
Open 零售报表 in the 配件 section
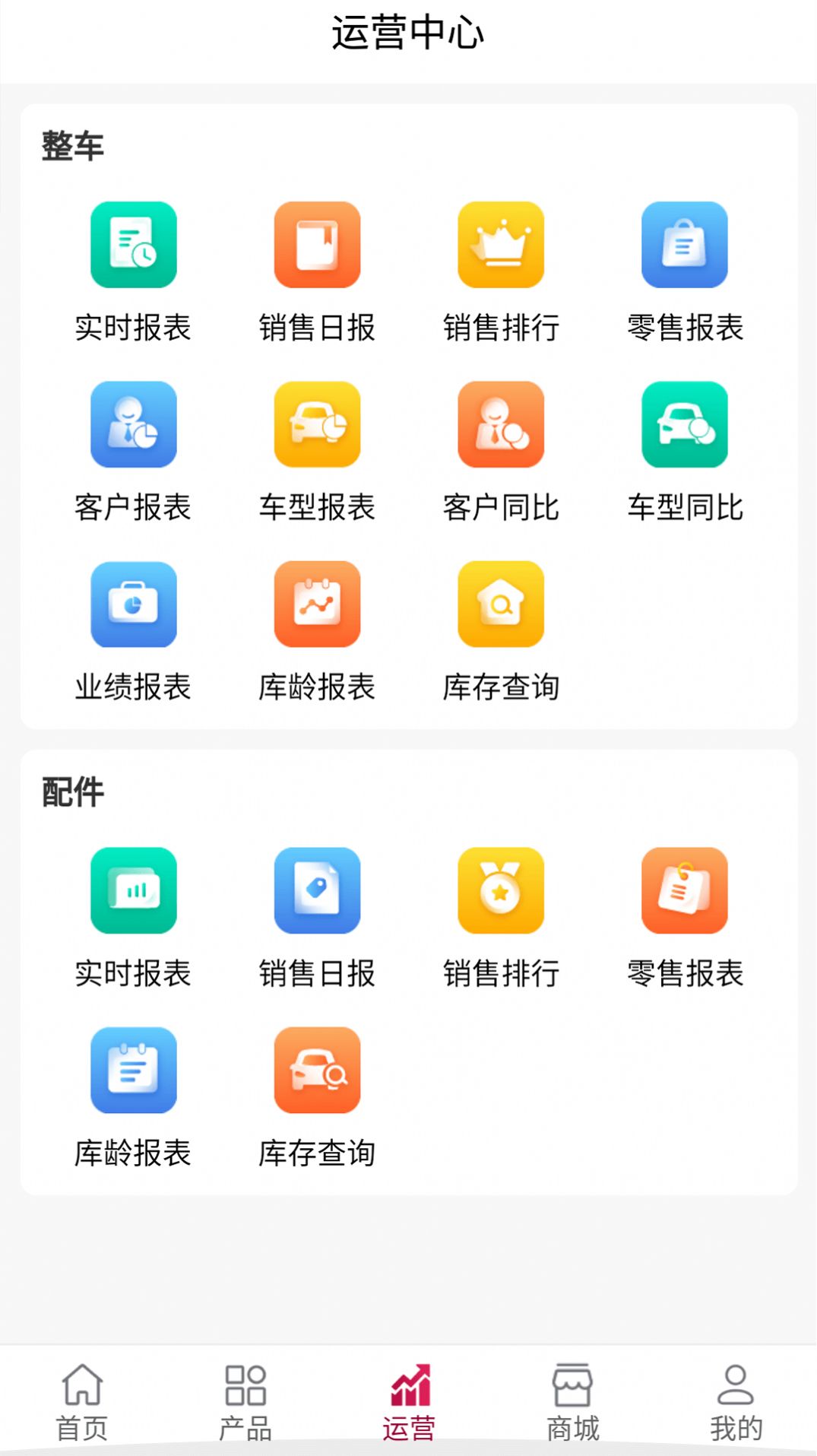(685, 891)
